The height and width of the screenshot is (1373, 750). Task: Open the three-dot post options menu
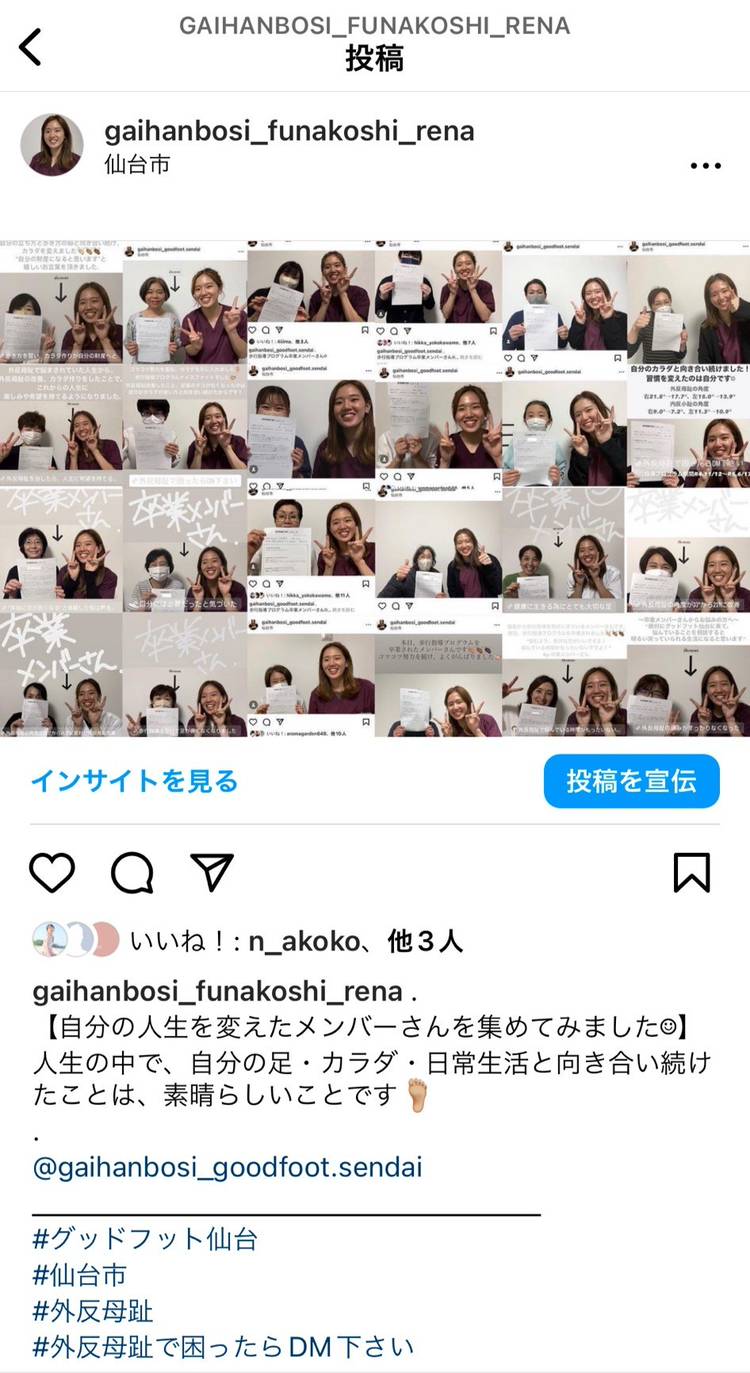(x=705, y=166)
